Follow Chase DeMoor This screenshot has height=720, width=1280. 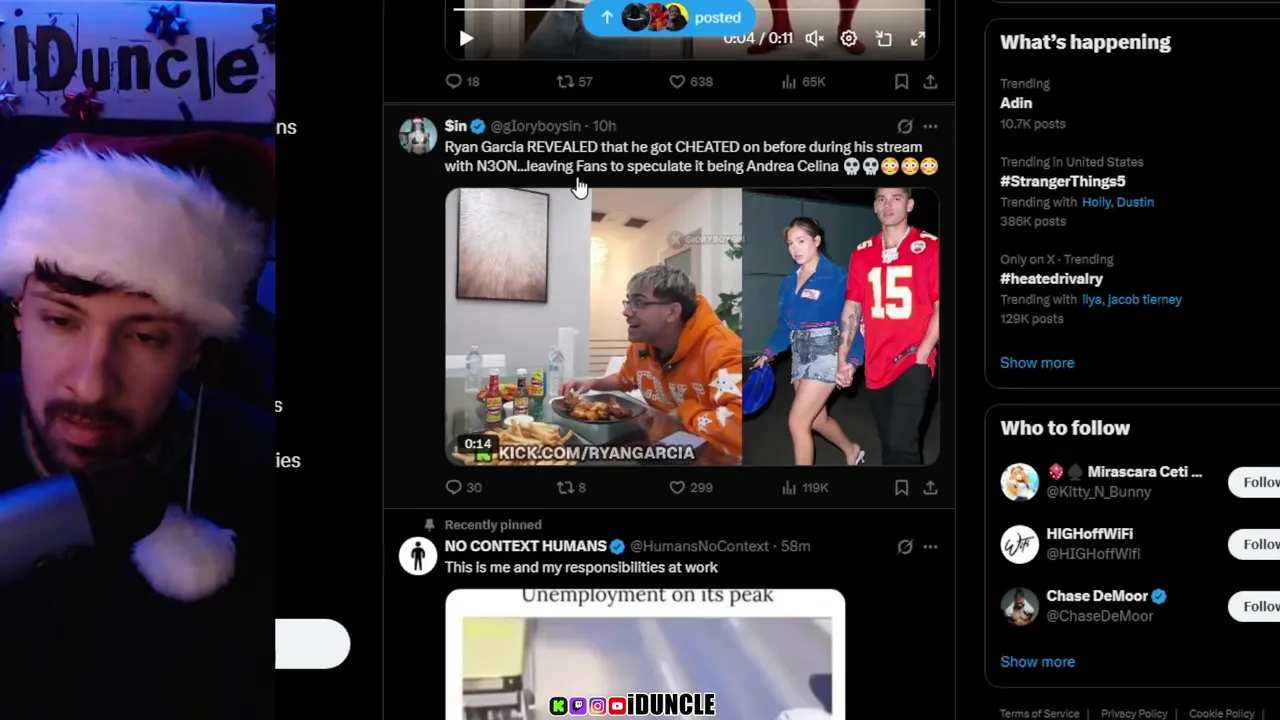coord(1258,606)
